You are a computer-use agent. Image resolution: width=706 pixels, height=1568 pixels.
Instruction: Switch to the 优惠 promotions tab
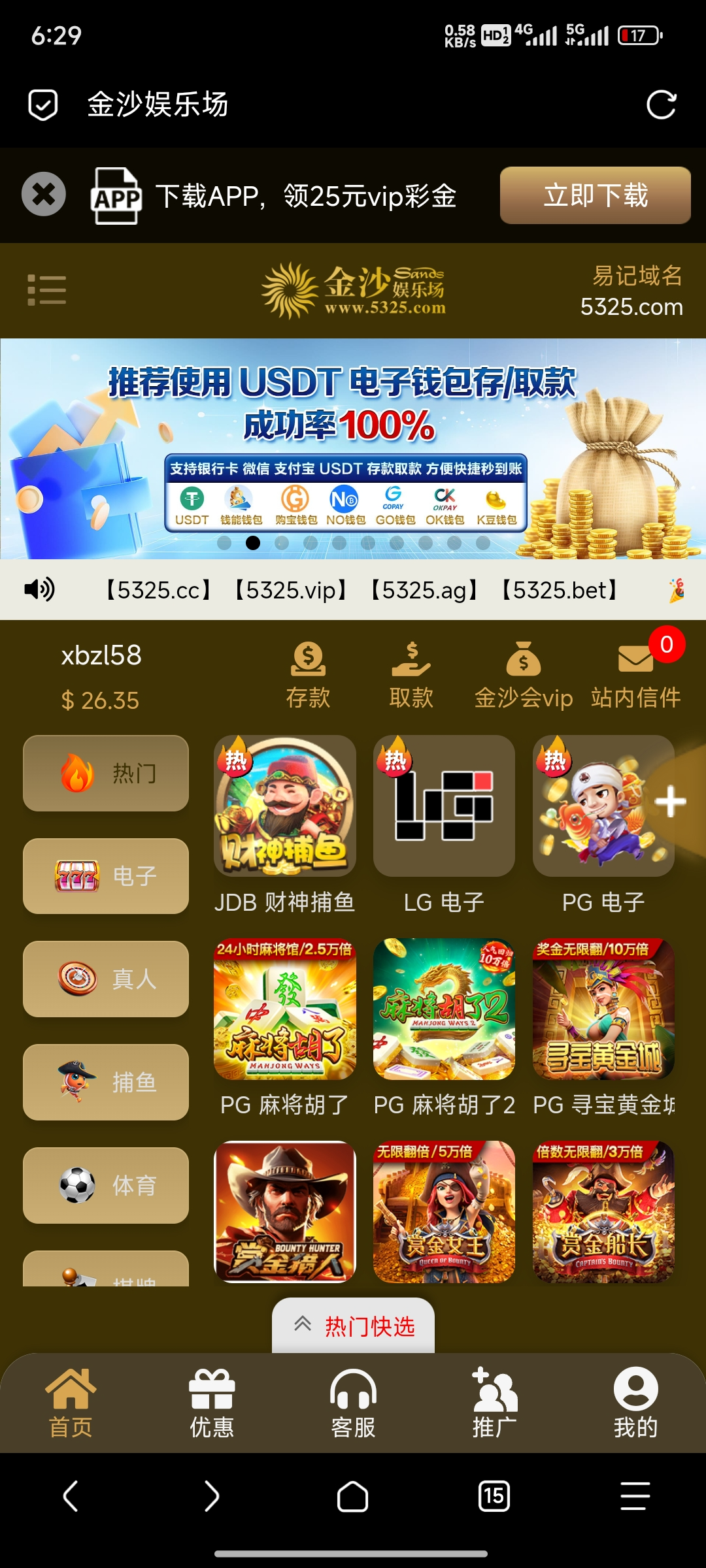click(212, 1403)
